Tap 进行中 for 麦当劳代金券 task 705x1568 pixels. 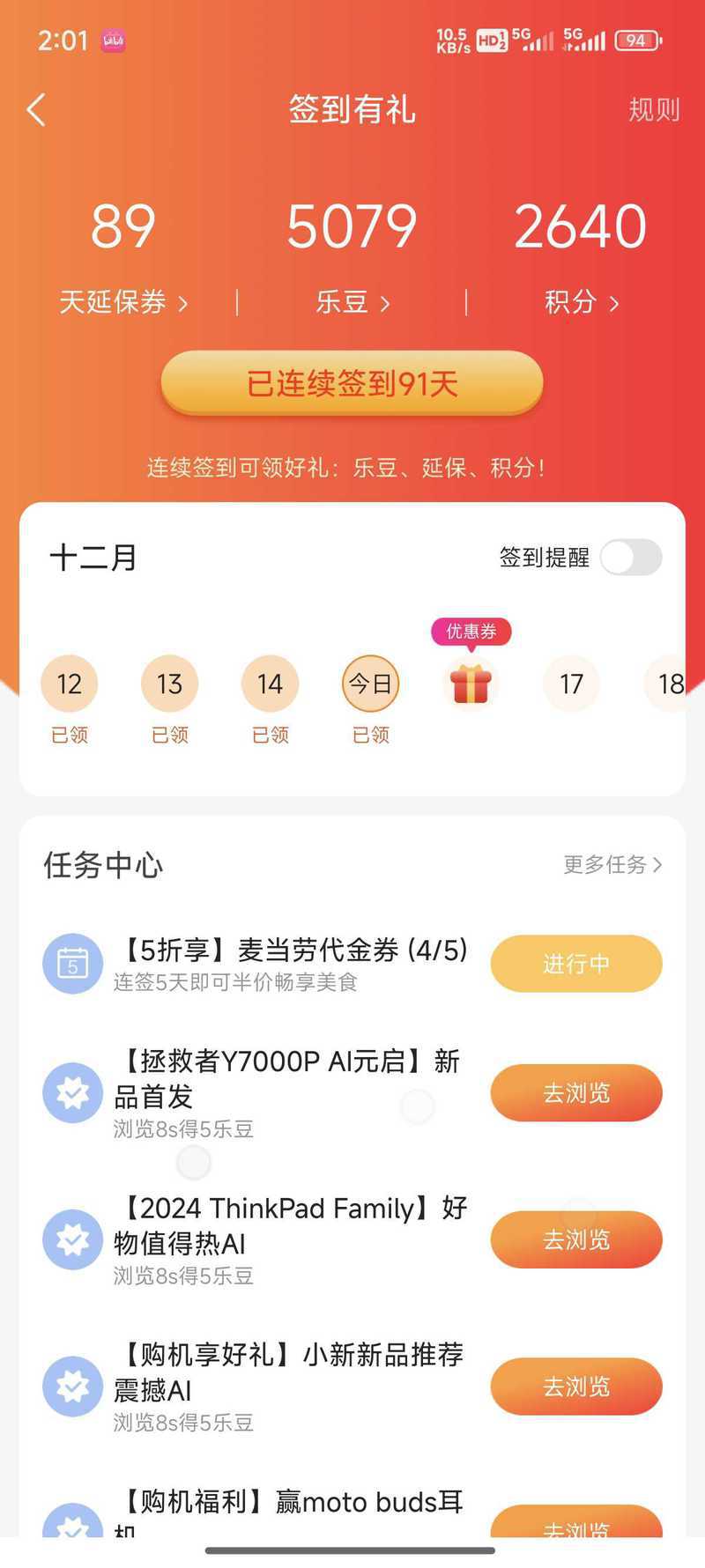tap(575, 964)
